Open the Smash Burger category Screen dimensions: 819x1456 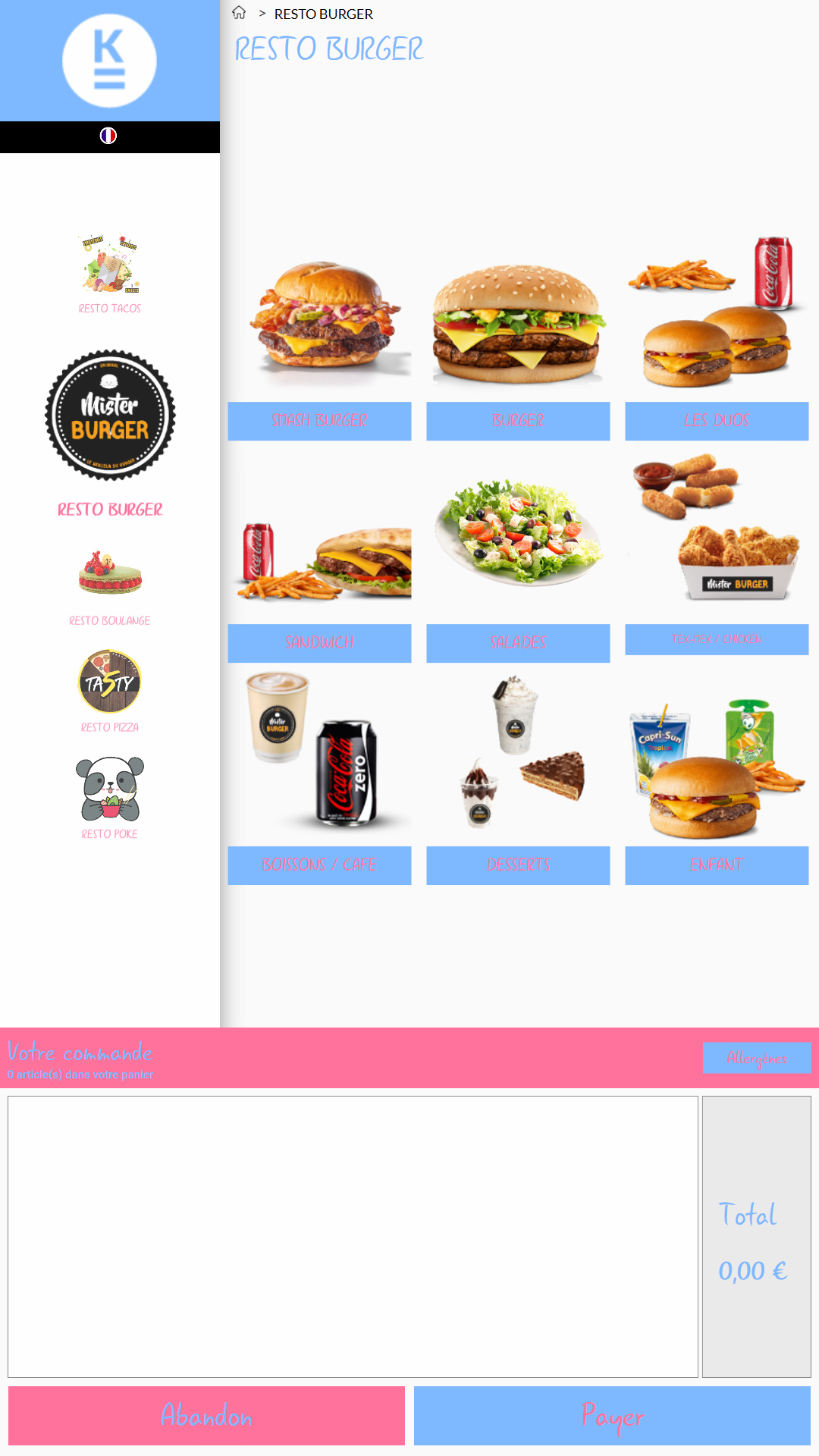click(x=319, y=420)
